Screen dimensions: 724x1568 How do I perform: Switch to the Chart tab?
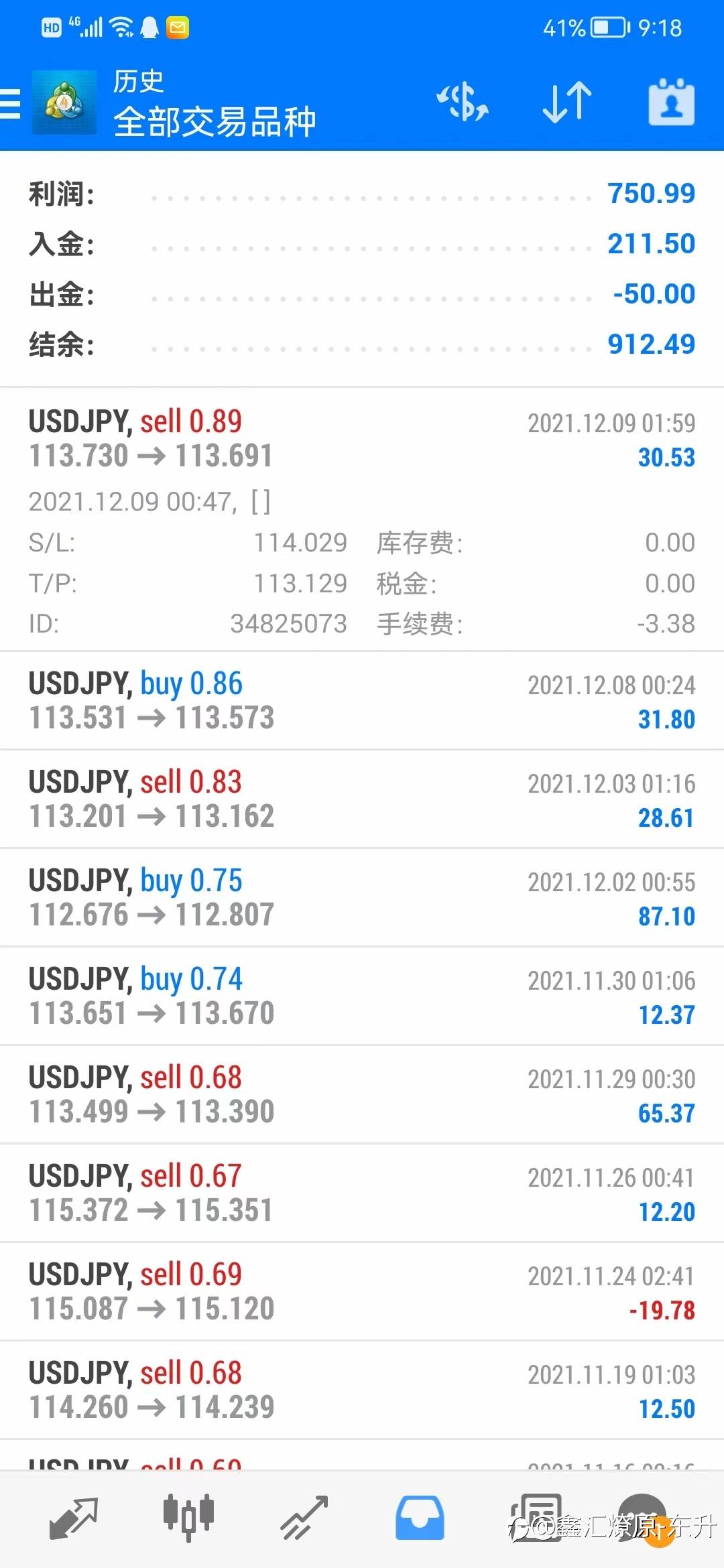(188, 1517)
